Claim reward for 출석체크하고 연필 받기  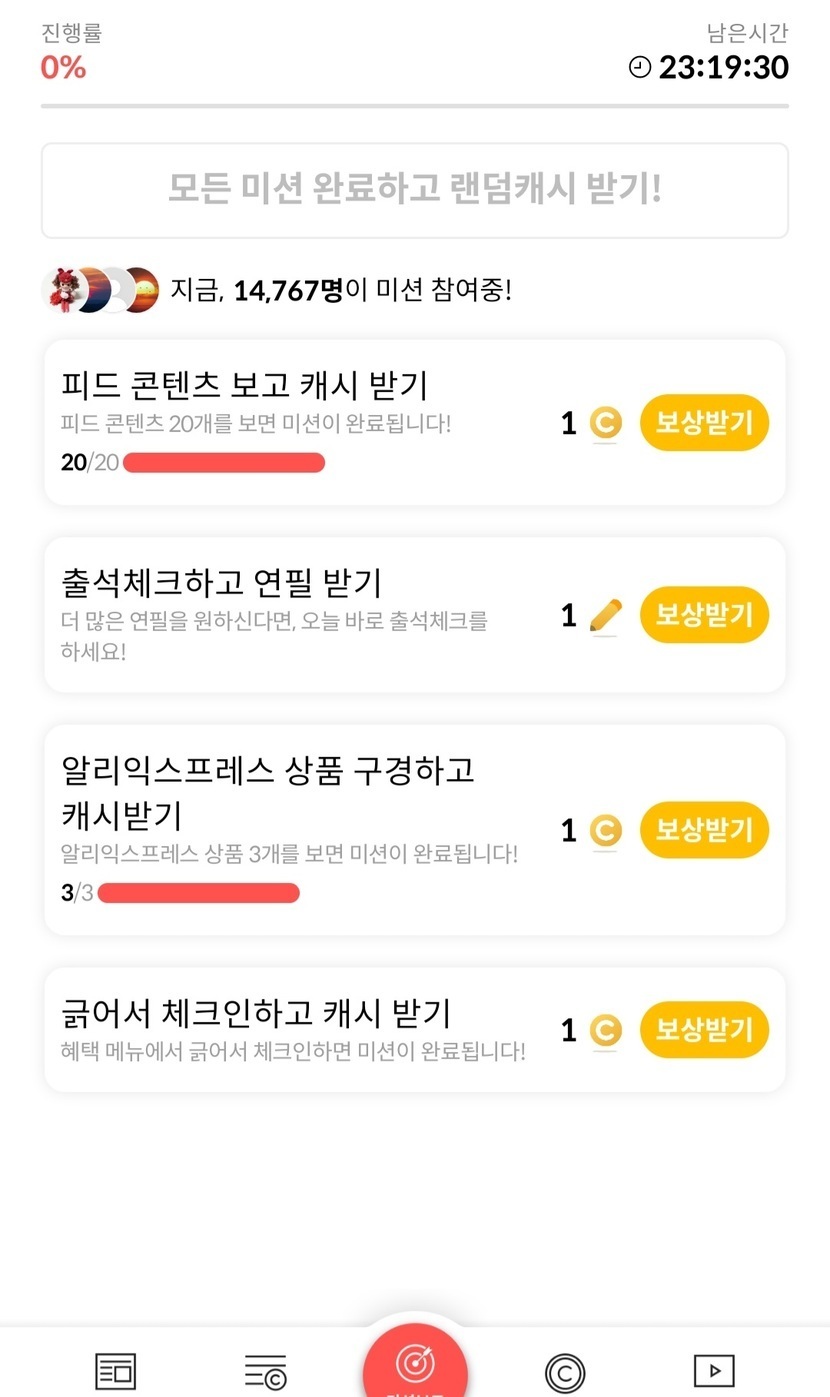pyautogui.click(x=704, y=615)
